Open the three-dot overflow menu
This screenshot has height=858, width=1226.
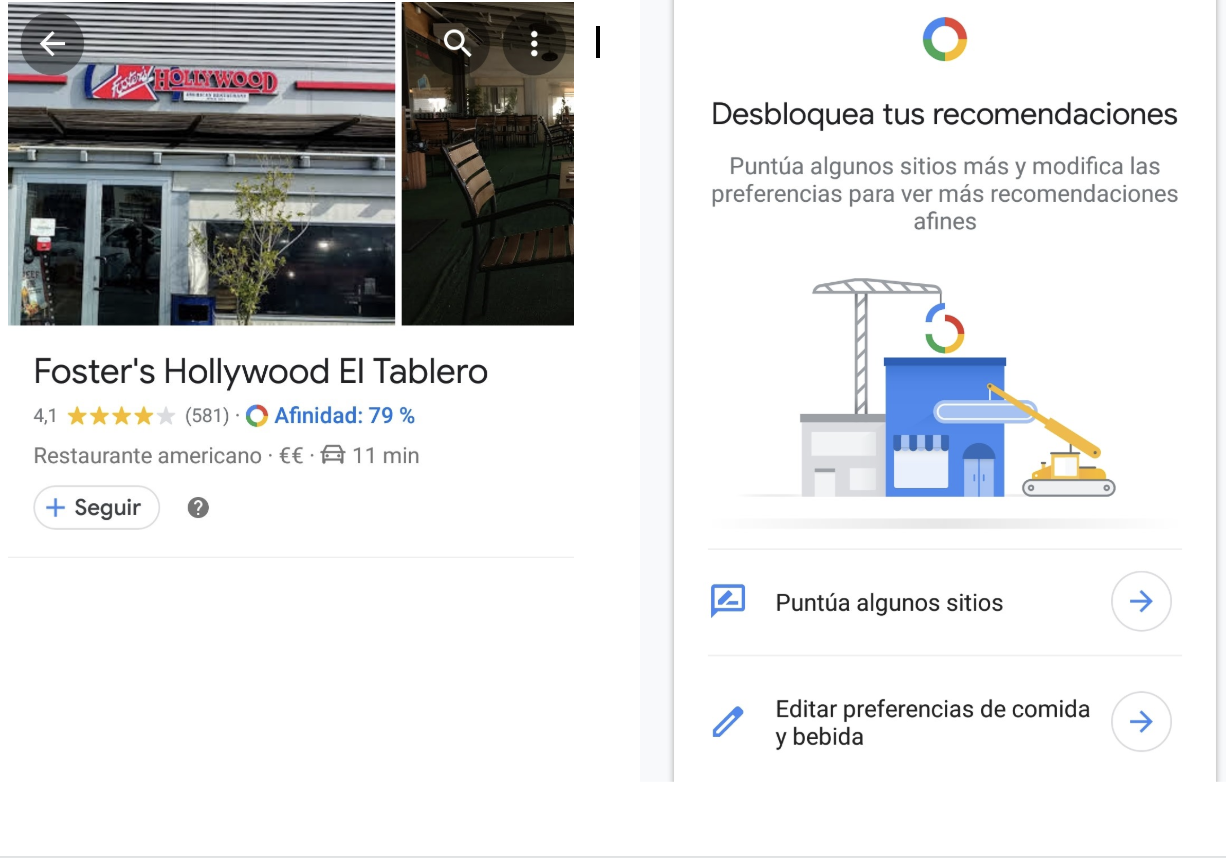(x=535, y=43)
